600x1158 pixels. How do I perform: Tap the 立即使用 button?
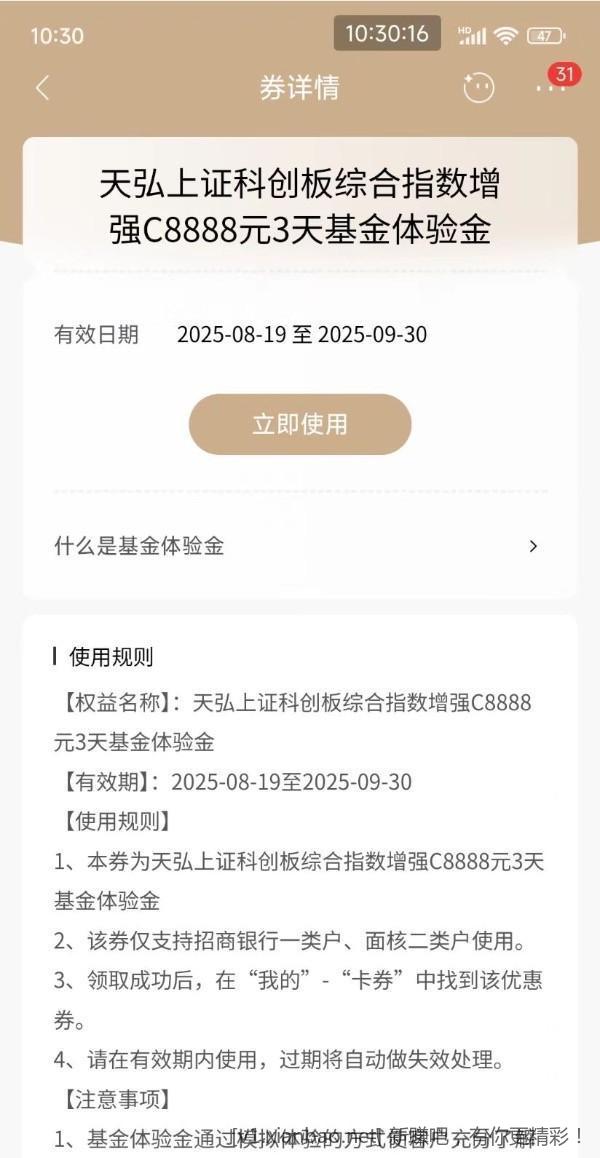[x=300, y=424]
